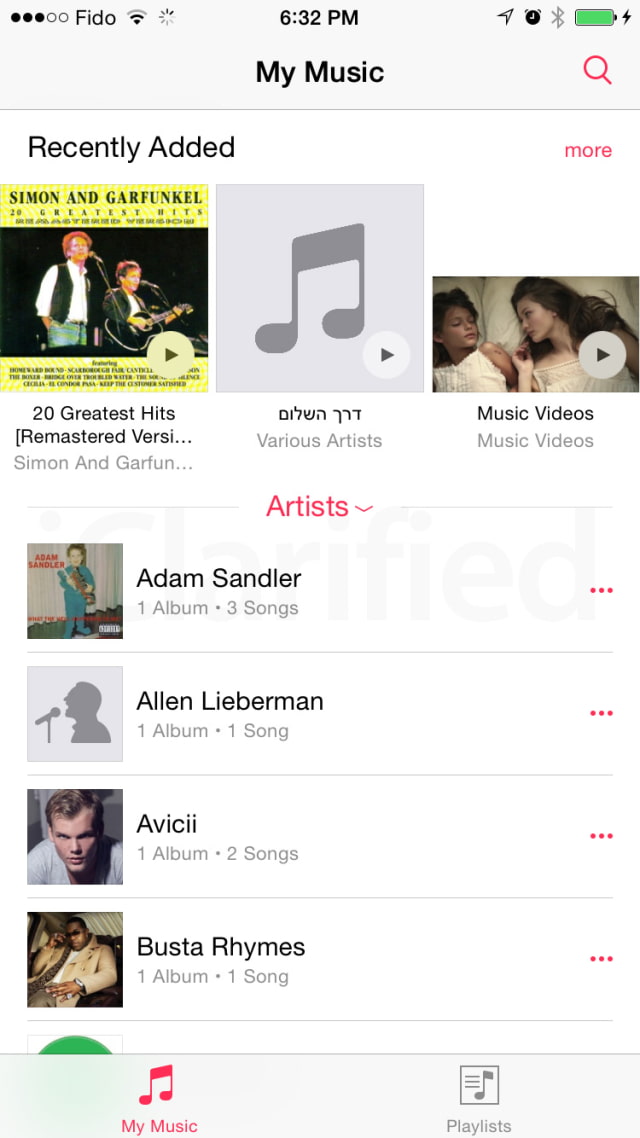Play 20 Greatest Hits album
Image resolution: width=640 pixels, height=1138 pixels.
pyautogui.click(x=171, y=354)
